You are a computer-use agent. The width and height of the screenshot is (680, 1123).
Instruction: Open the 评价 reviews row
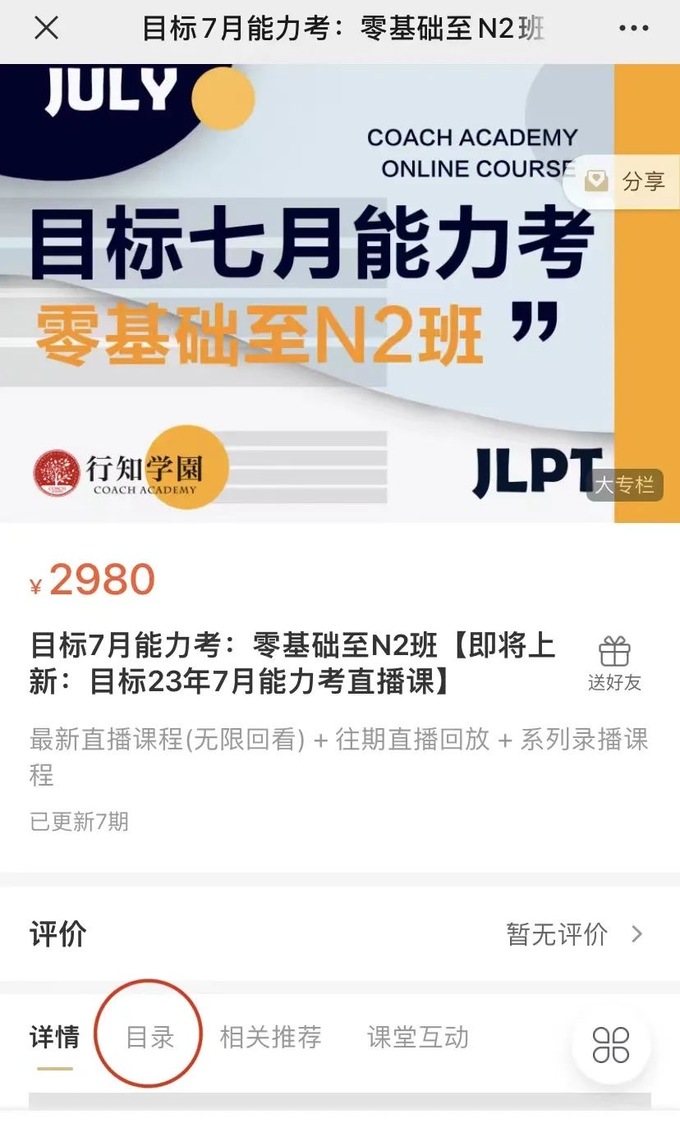pyautogui.click(x=340, y=934)
